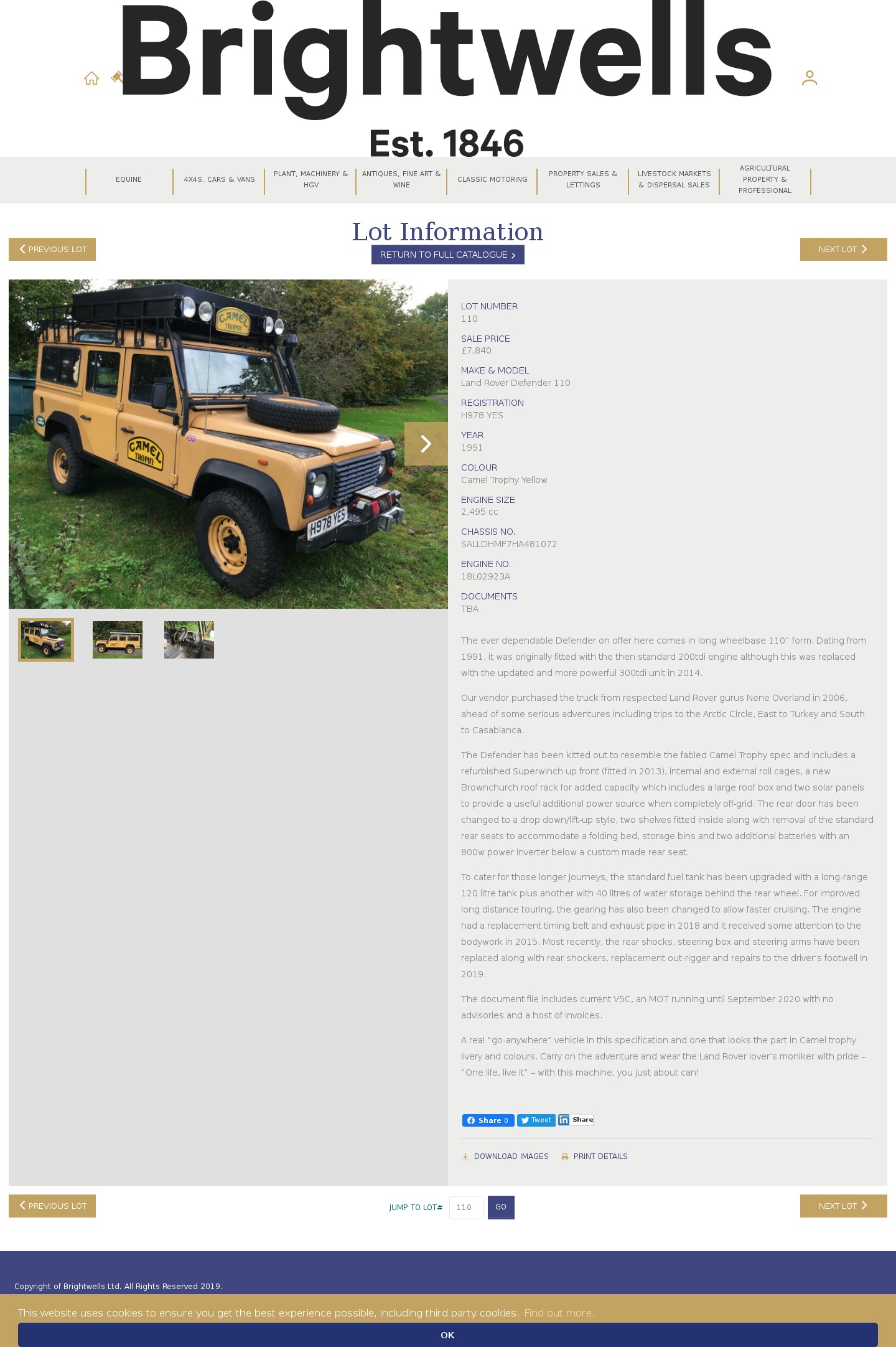Screen dimensions: 896x1347
Task: Go to the previous lot at top
Action: point(52,249)
